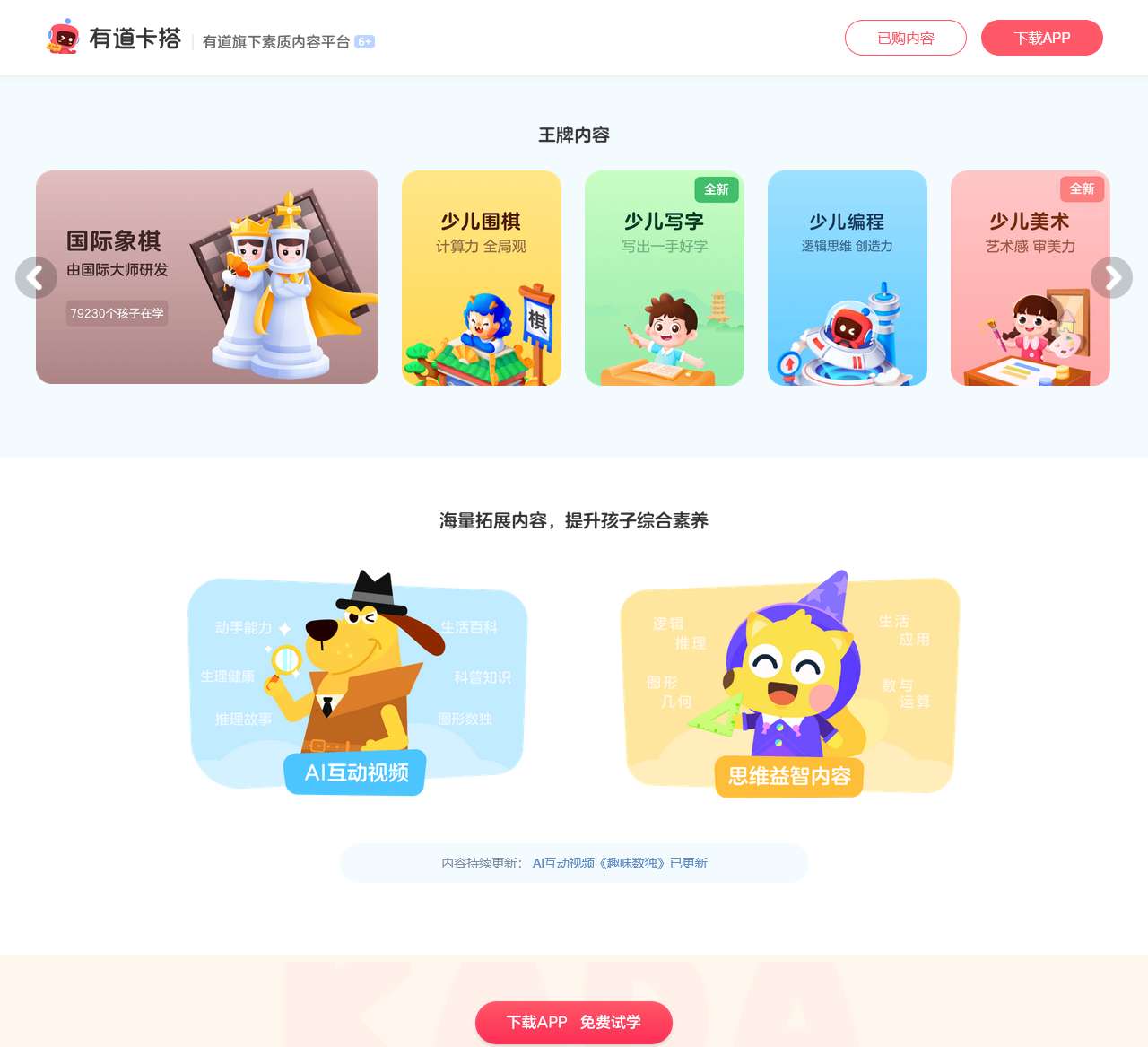The width and height of the screenshot is (1148, 1047).
Task: Open the 少儿写字 course card
Action: [x=664, y=278]
